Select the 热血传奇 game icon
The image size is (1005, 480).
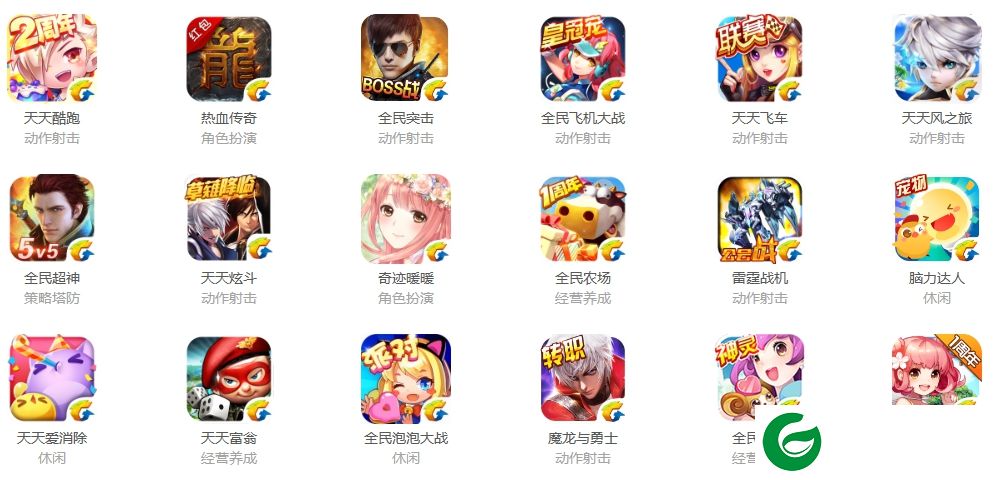[229, 58]
